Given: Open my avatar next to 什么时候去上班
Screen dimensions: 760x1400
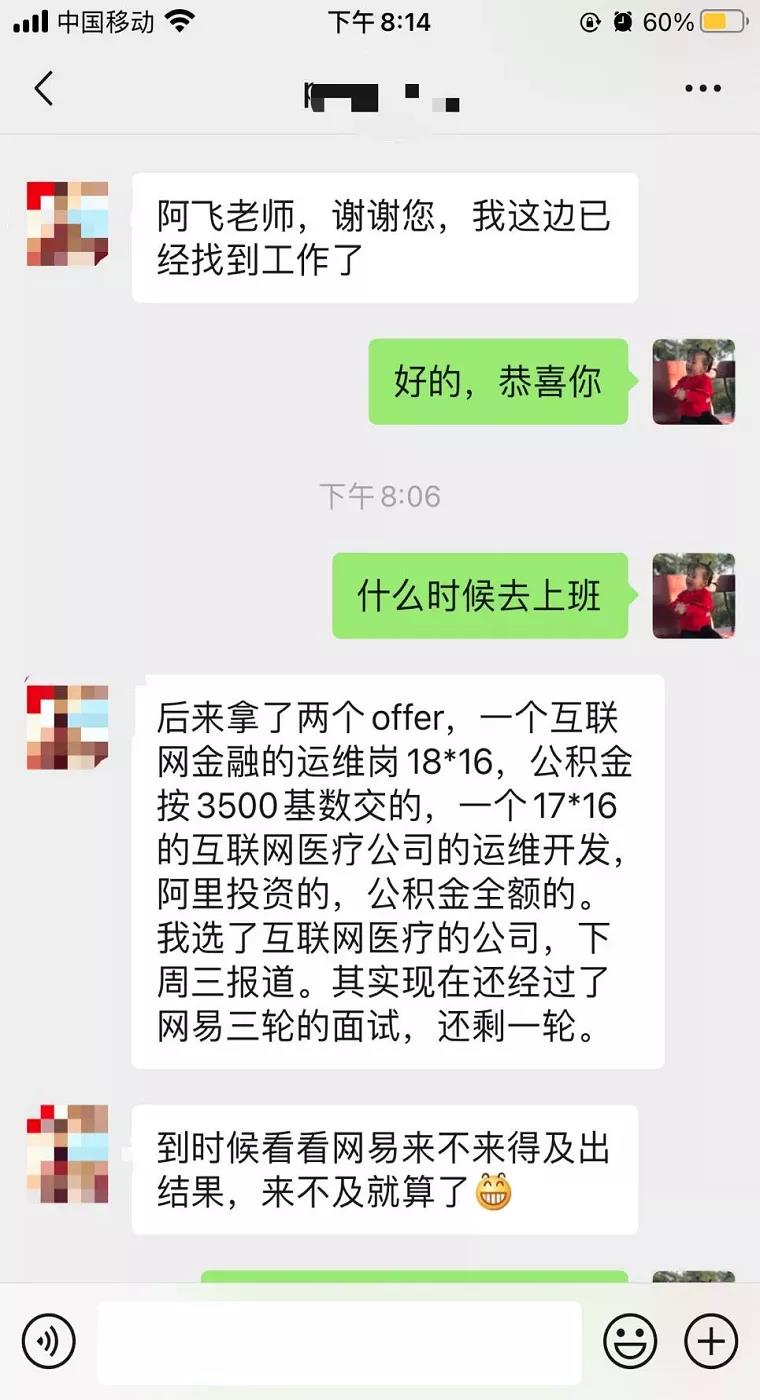Looking at the screenshot, I should point(693,595).
